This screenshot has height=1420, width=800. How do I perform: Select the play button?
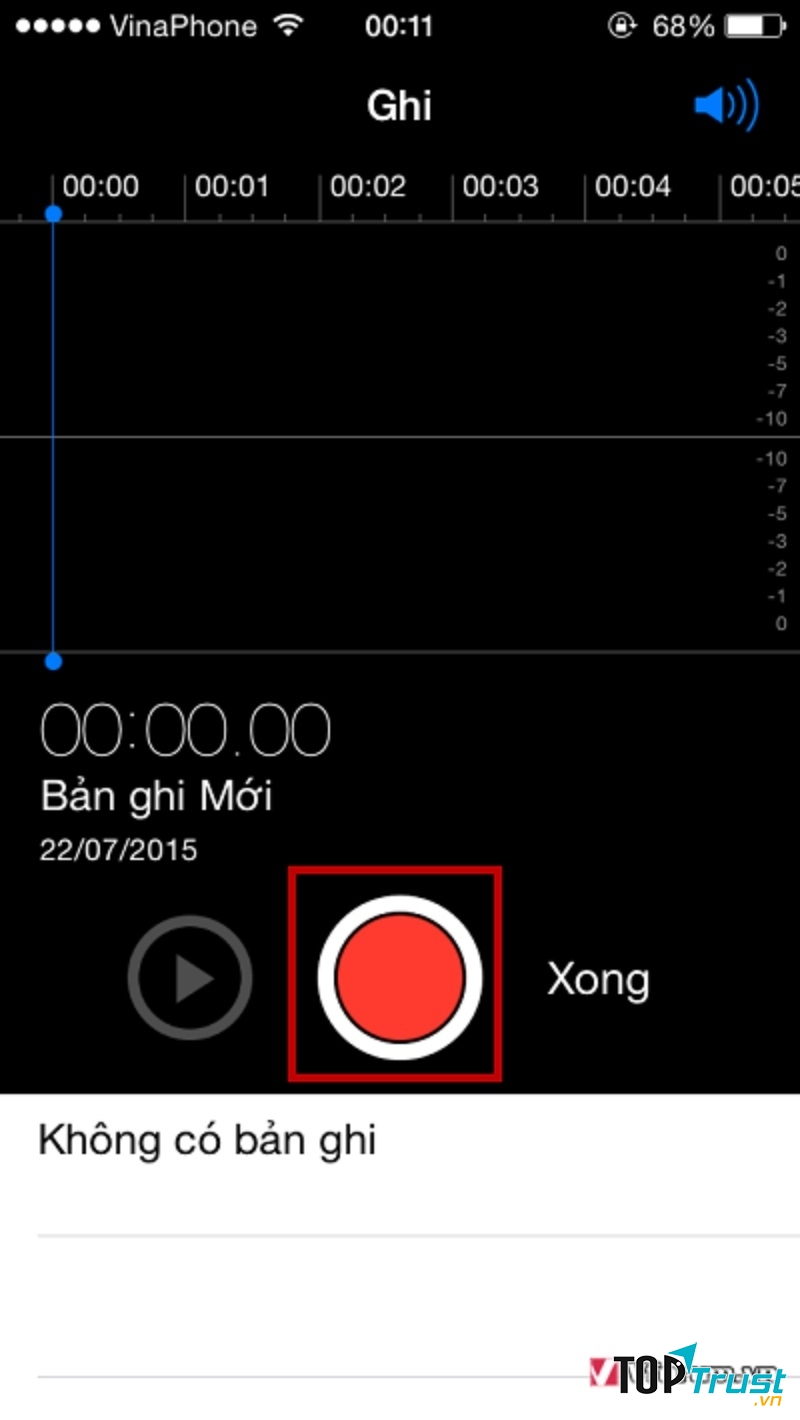pos(189,978)
